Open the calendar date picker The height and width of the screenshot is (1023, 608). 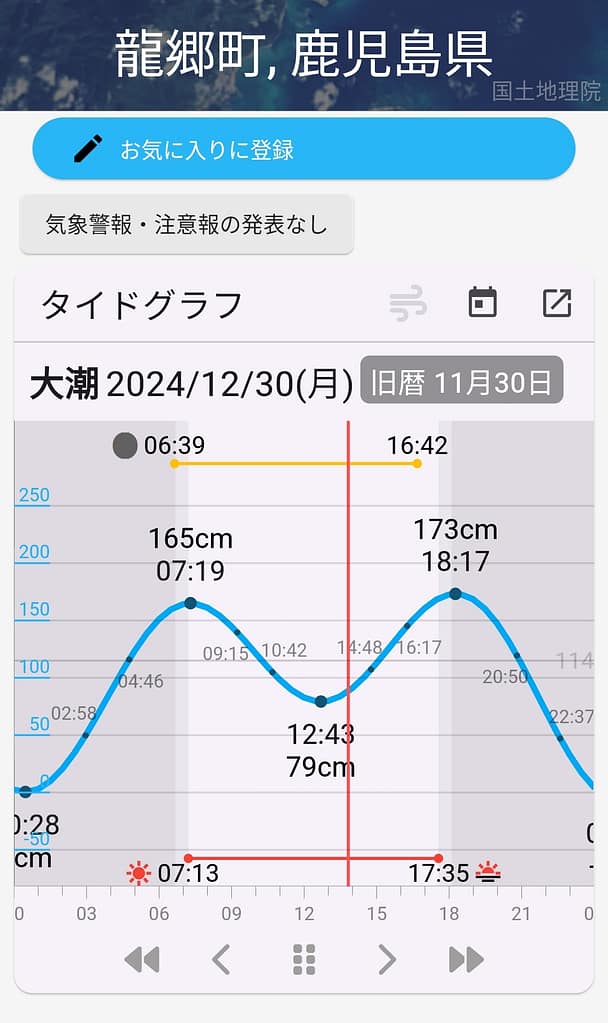click(x=483, y=303)
